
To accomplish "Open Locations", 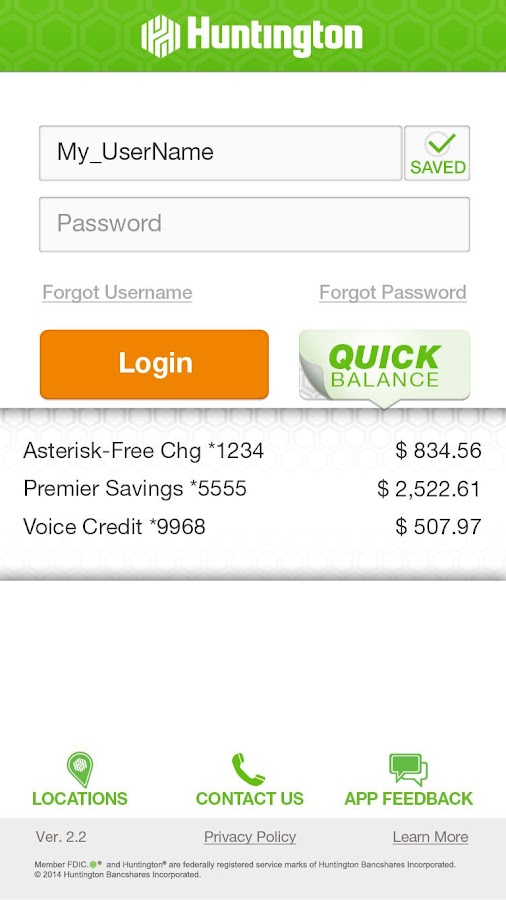I will (80, 780).
